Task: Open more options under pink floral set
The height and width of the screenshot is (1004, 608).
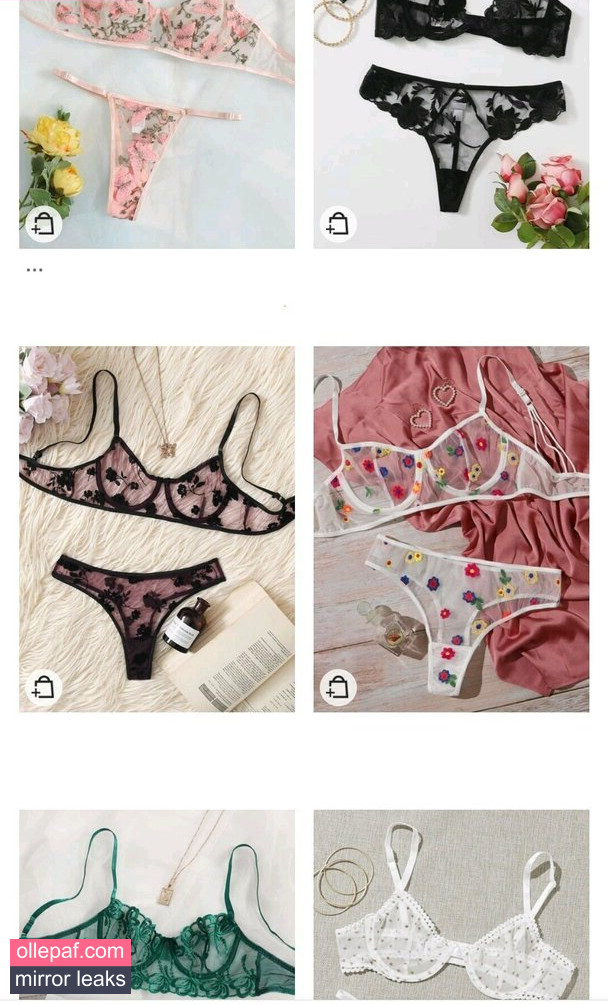Action: [35, 270]
